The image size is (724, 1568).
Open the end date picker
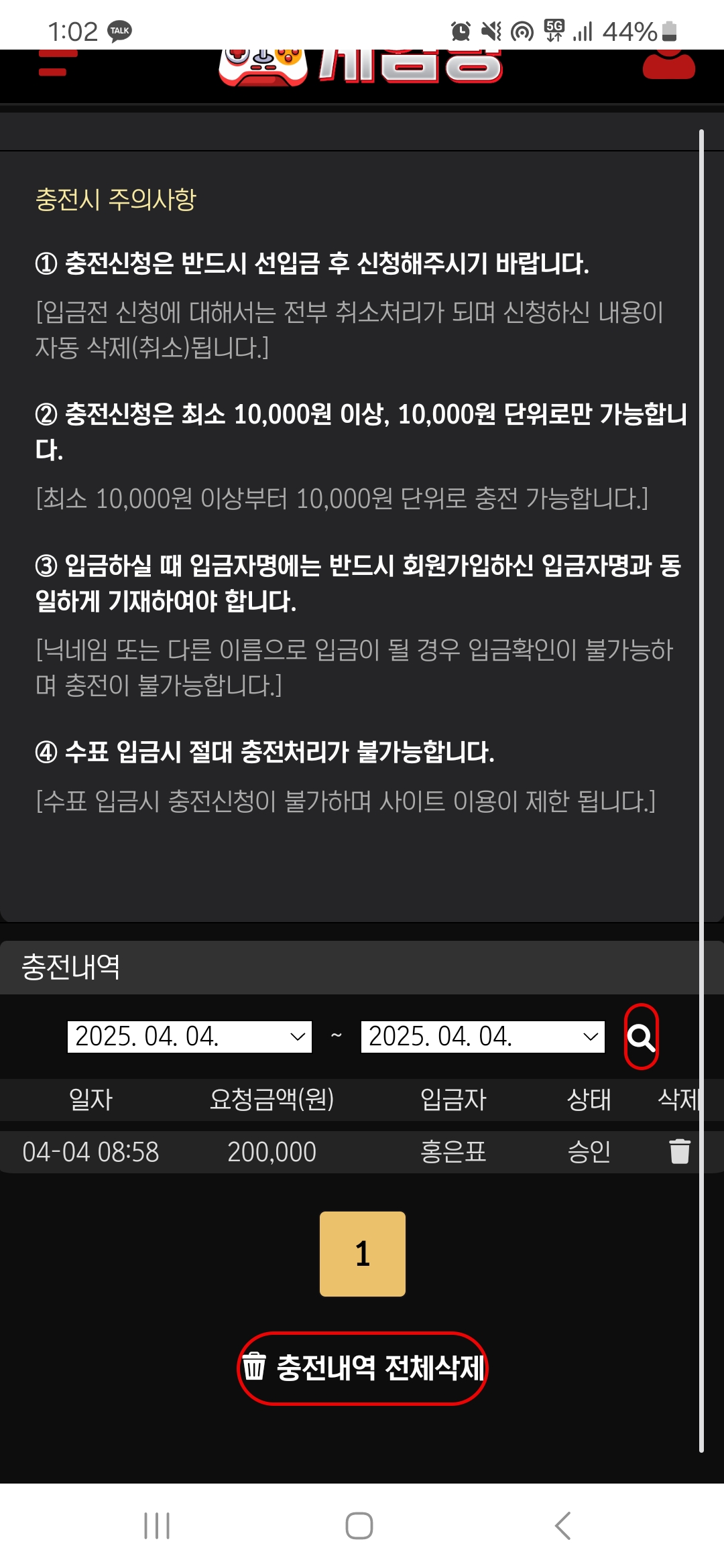pos(483,1037)
